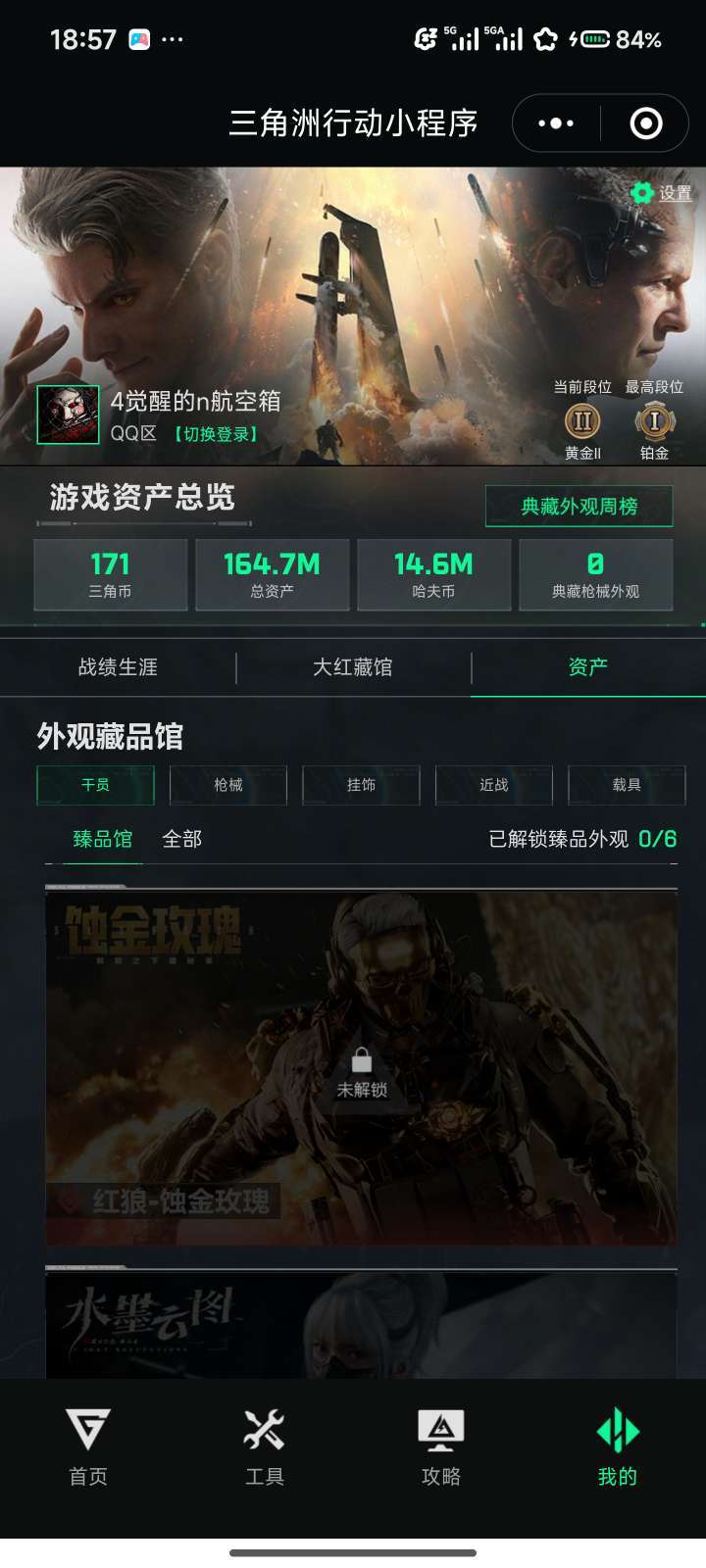
Task: Open the 红狼-蚀金玫瑰 locked skin card
Action: click(x=361, y=1066)
